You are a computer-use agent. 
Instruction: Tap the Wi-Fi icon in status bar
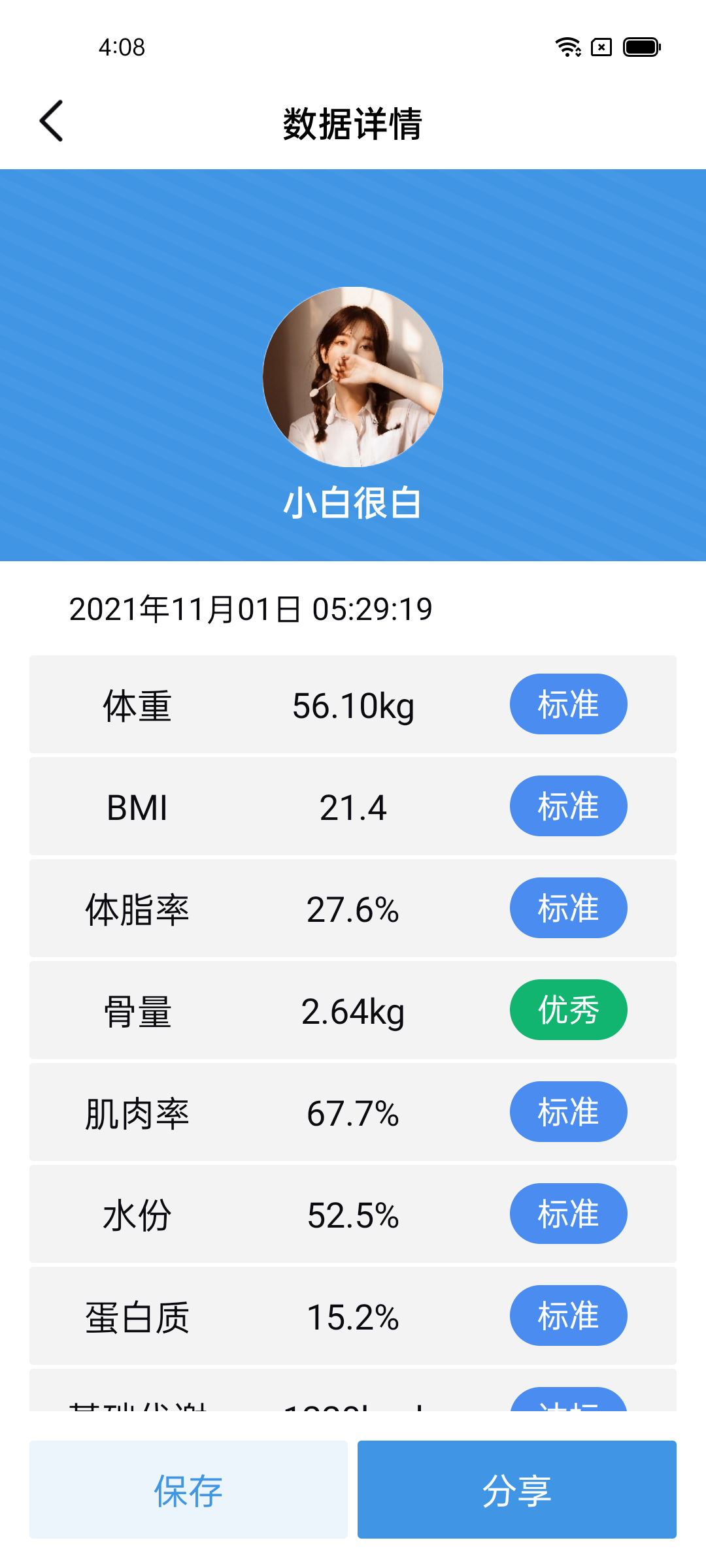(x=567, y=47)
